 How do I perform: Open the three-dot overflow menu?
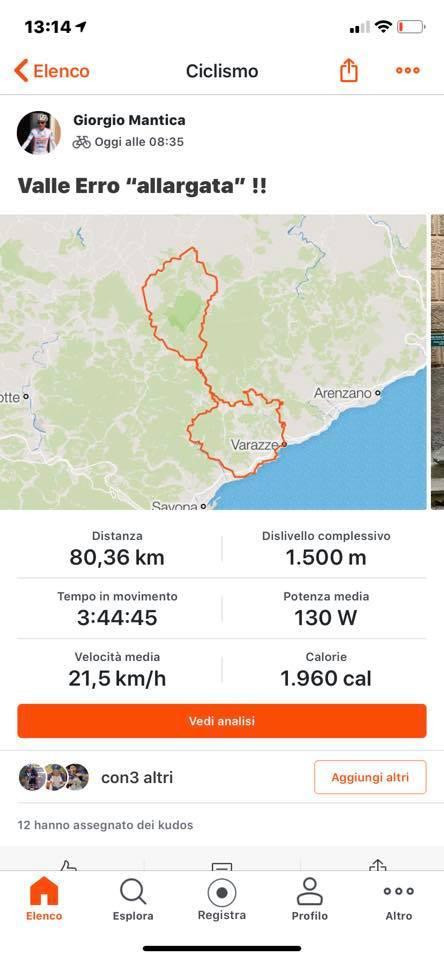pos(407,70)
